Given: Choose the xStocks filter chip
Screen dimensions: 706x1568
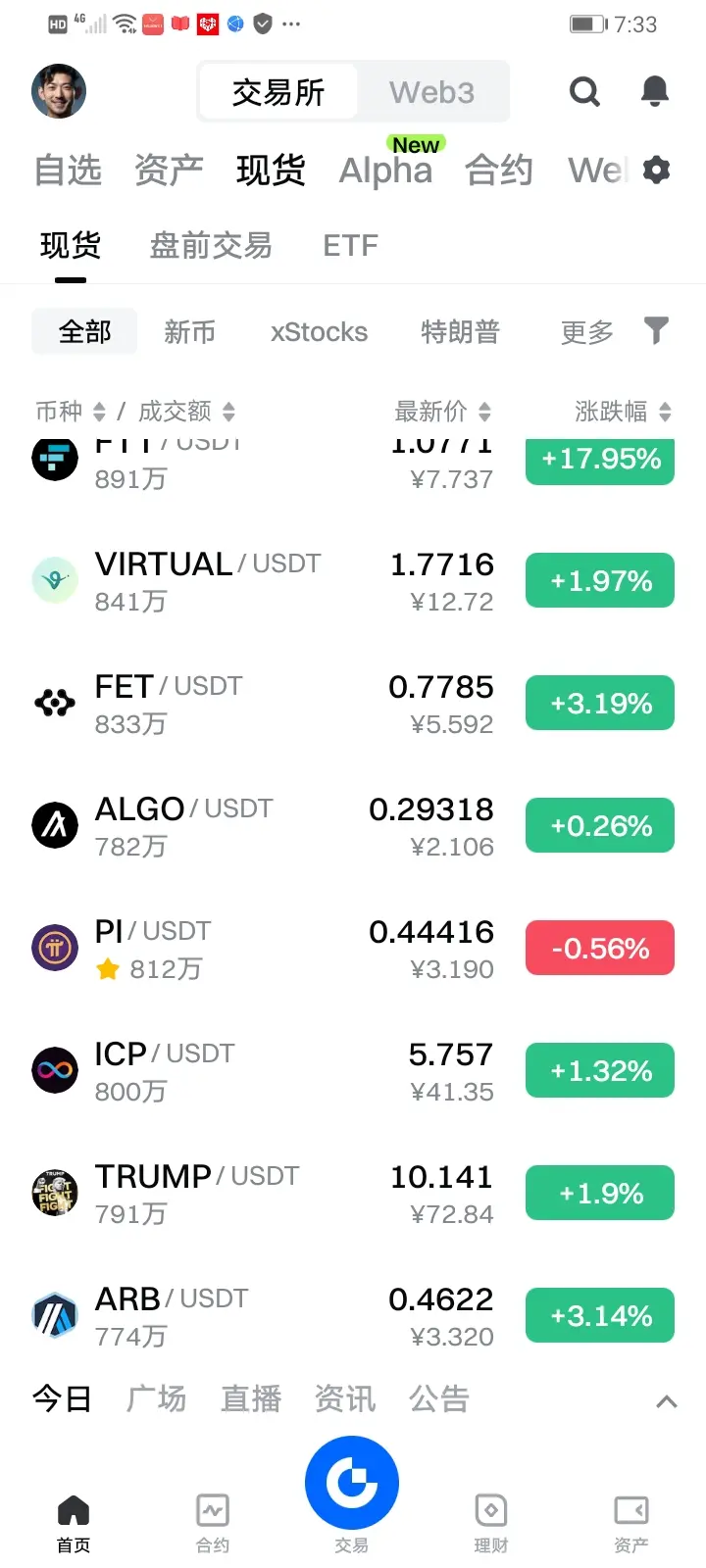Looking at the screenshot, I should [x=319, y=332].
